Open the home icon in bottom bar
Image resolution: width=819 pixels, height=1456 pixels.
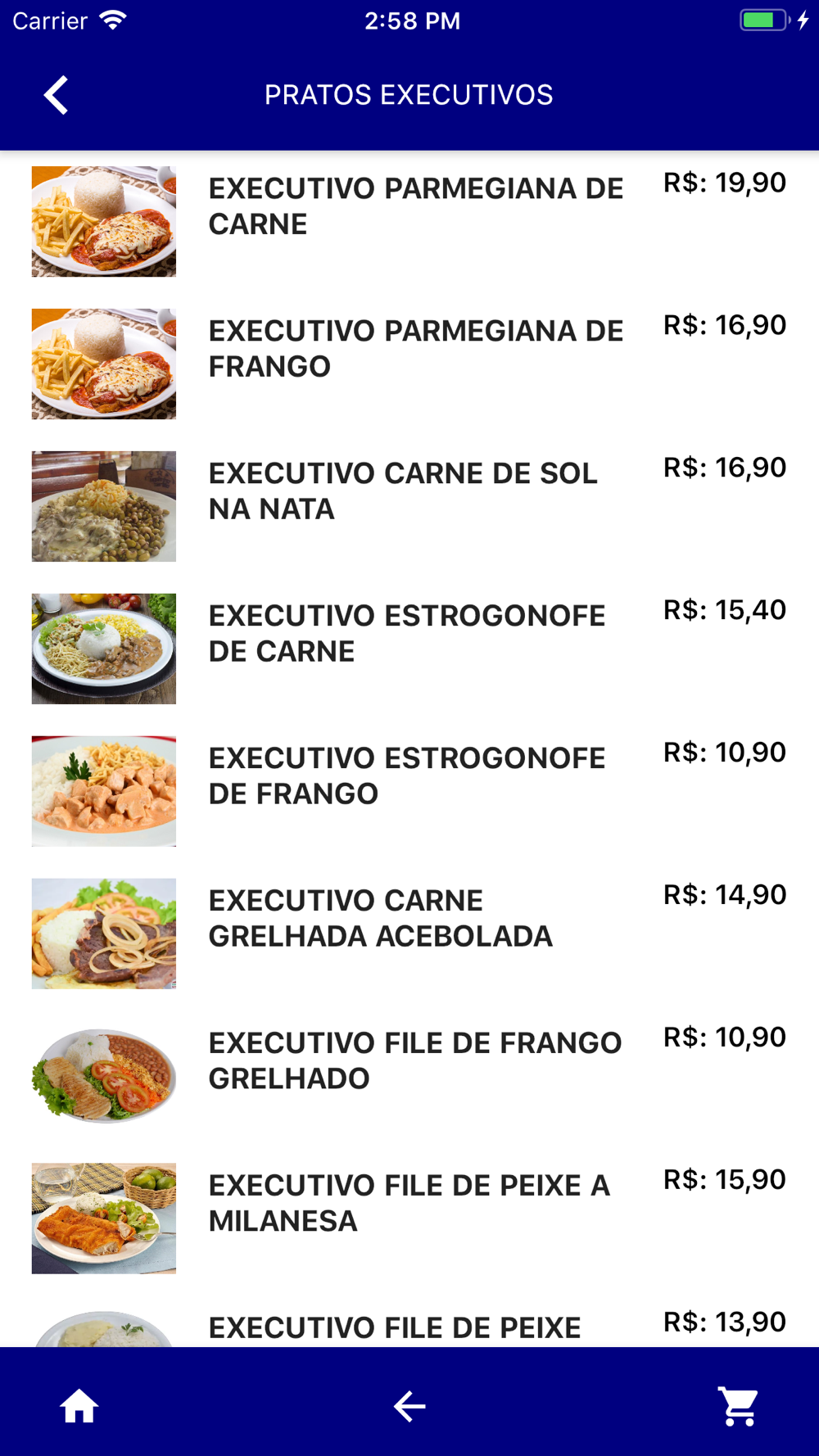click(79, 1406)
